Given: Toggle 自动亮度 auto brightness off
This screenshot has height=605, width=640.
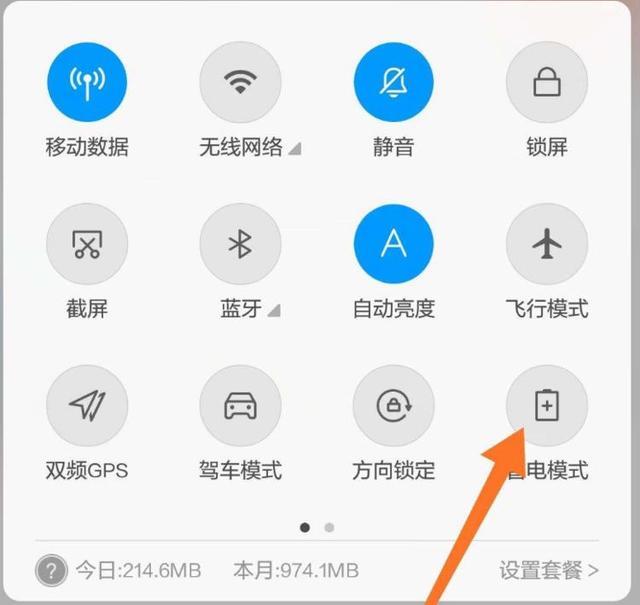Looking at the screenshot, I should 393,245.
